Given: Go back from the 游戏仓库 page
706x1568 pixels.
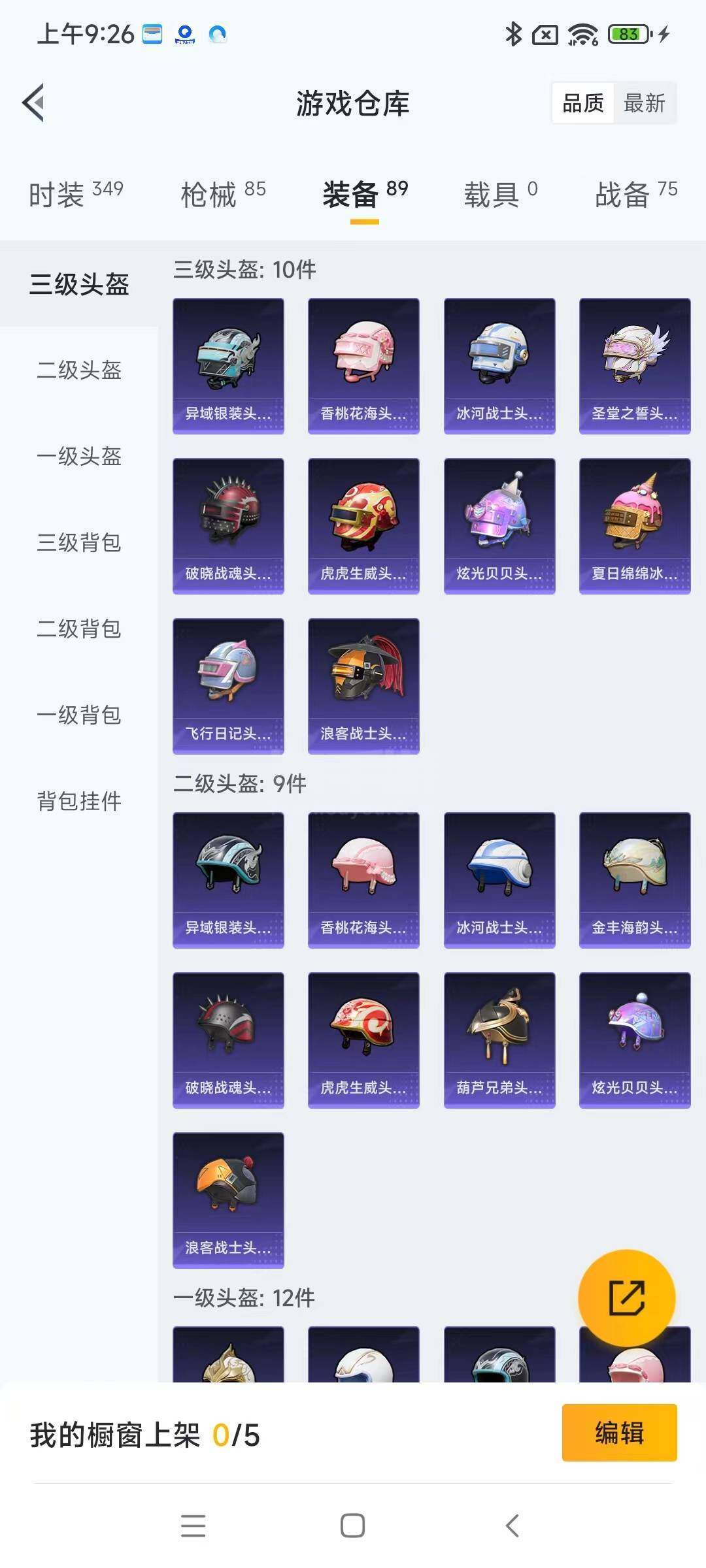Looking at the screenshot, I should tap(34, 103).
